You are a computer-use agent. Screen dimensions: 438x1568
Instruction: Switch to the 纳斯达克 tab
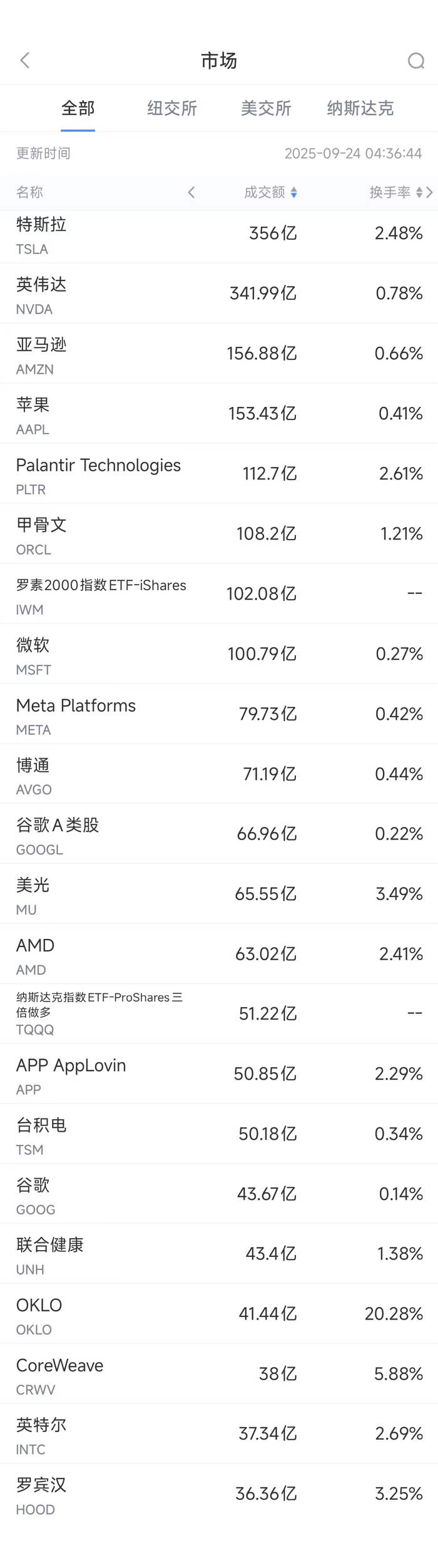pyautogui.click(x=360, y=108)
